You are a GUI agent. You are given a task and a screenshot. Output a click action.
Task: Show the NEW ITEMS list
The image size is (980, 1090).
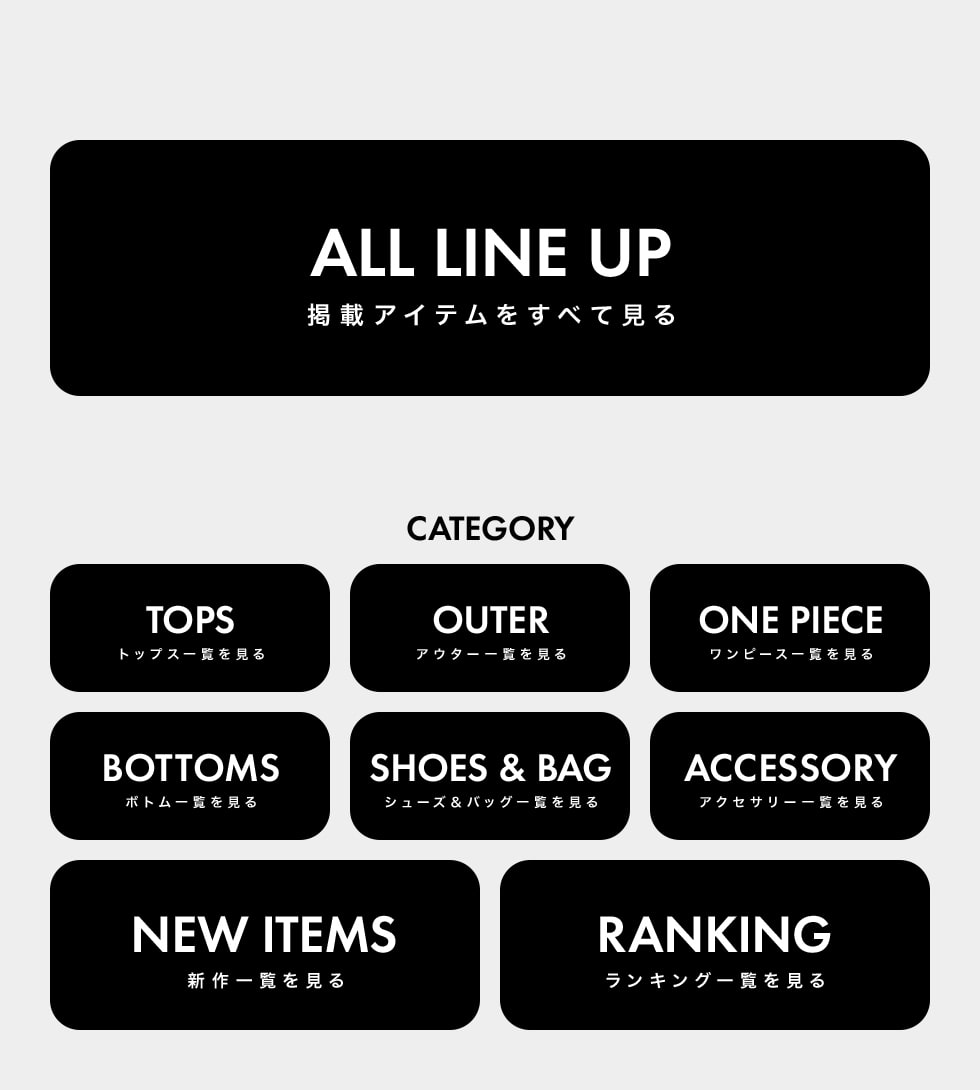tap(265, 945)
